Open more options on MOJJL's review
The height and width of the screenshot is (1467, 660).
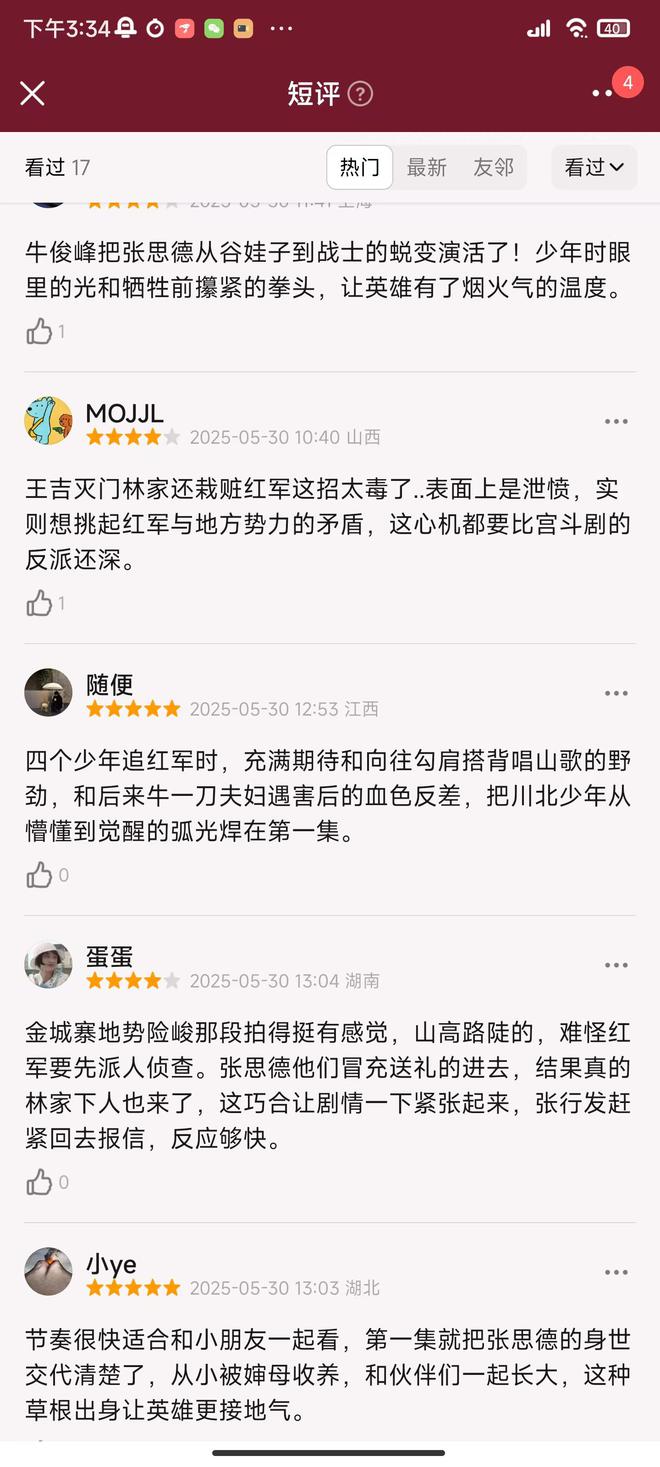pos(616,422)
